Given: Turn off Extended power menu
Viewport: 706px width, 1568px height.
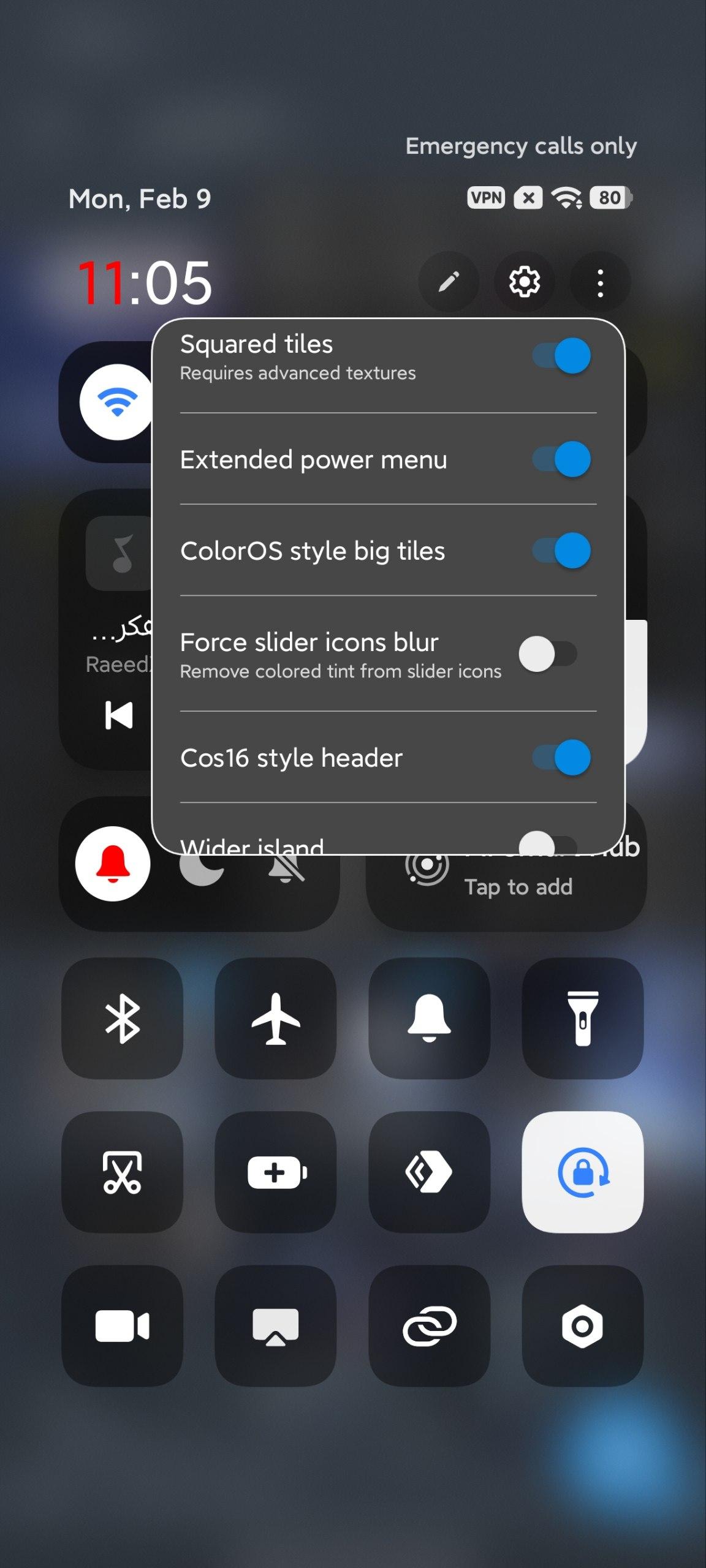Looking at the screenshot, I should [x=561, y=459].
